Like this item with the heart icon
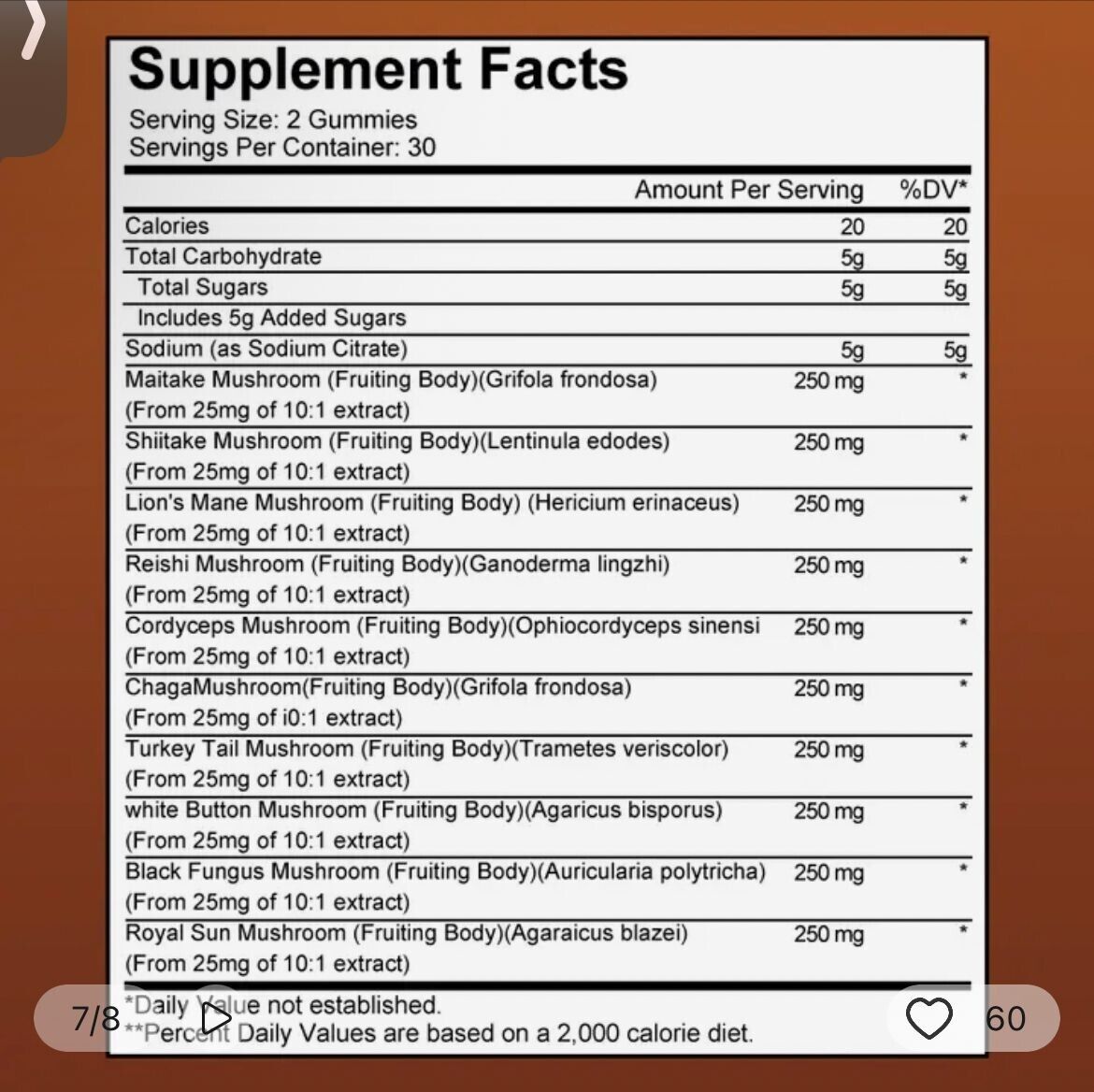Screen dimensions: 1094x1092 click(x=929, y=1018)
